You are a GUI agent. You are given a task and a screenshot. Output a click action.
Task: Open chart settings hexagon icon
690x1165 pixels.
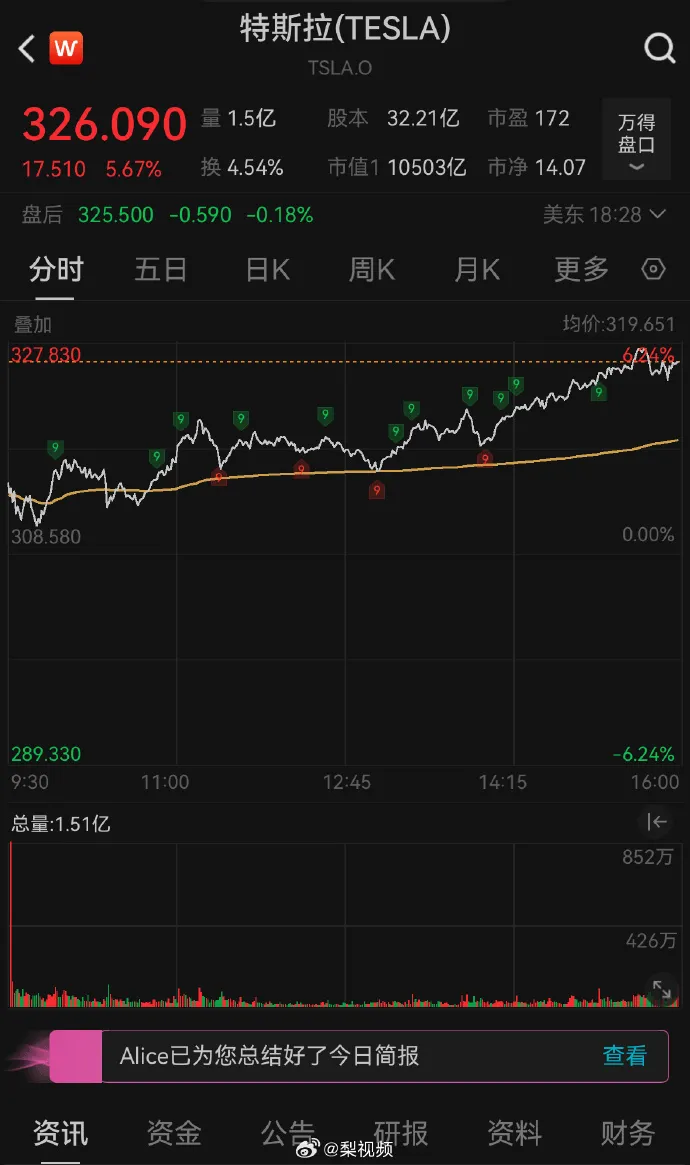[x=653, y=269]
